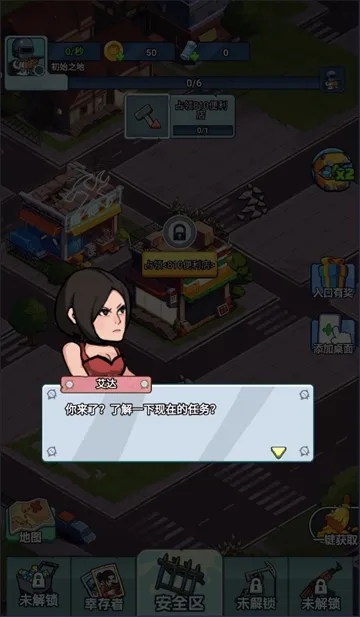The width and height of the screenshot is (360, 617).
Task: Tap the 占领<810便利店> building label
Action: pos(179,265)
